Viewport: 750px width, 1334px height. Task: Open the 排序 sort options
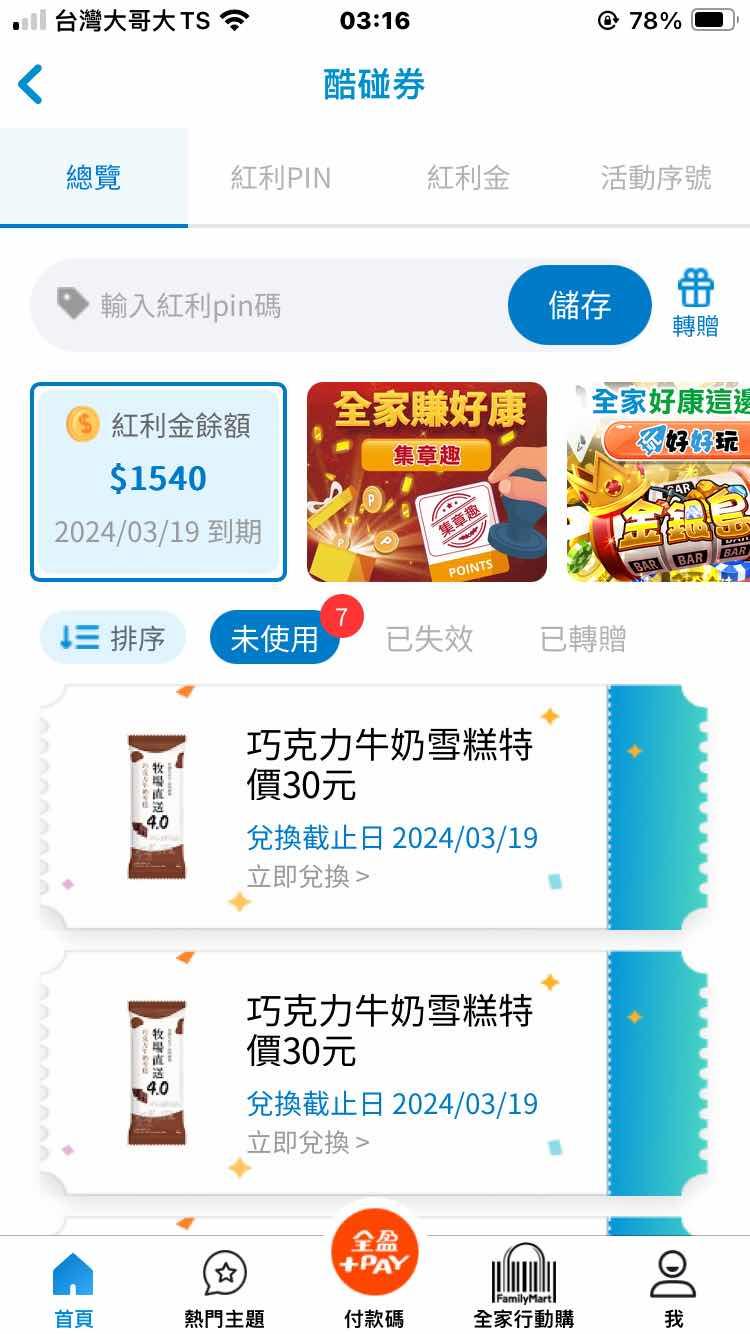tap(113, 638)
